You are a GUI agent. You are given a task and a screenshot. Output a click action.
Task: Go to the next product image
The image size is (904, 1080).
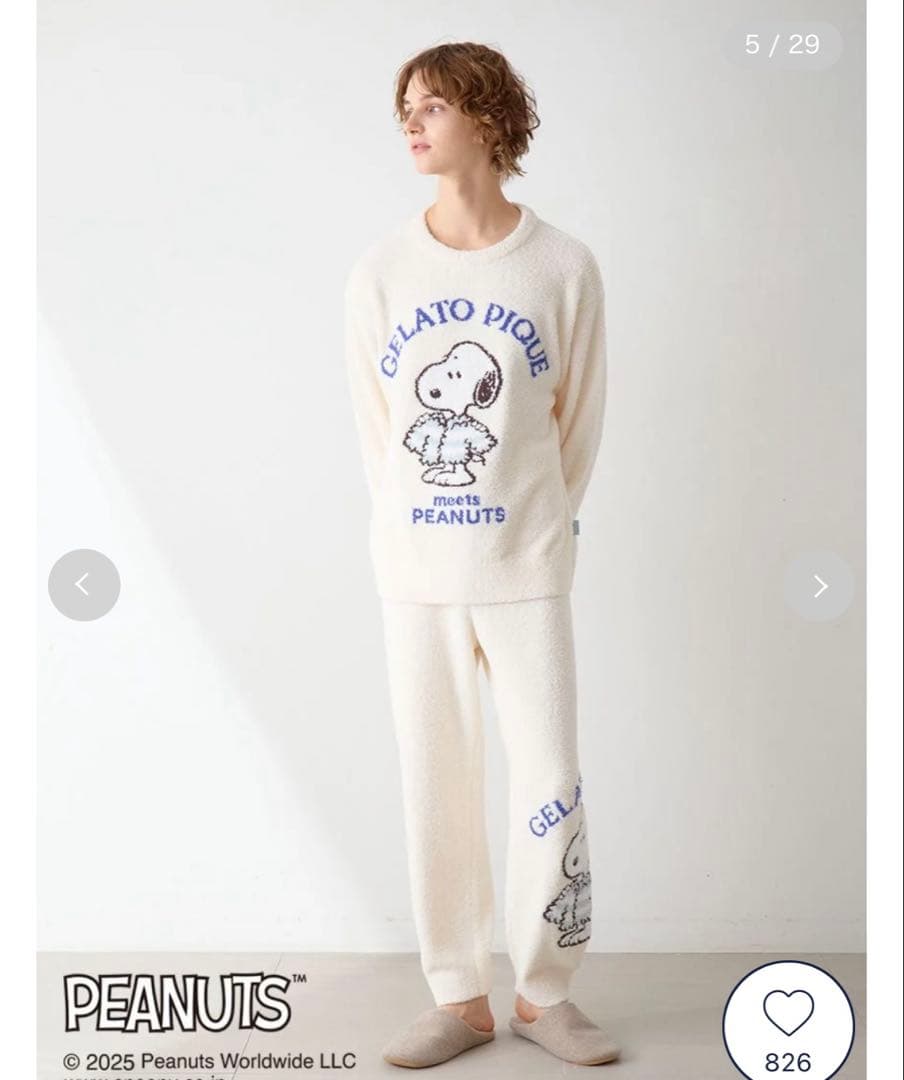coord(819,585)
